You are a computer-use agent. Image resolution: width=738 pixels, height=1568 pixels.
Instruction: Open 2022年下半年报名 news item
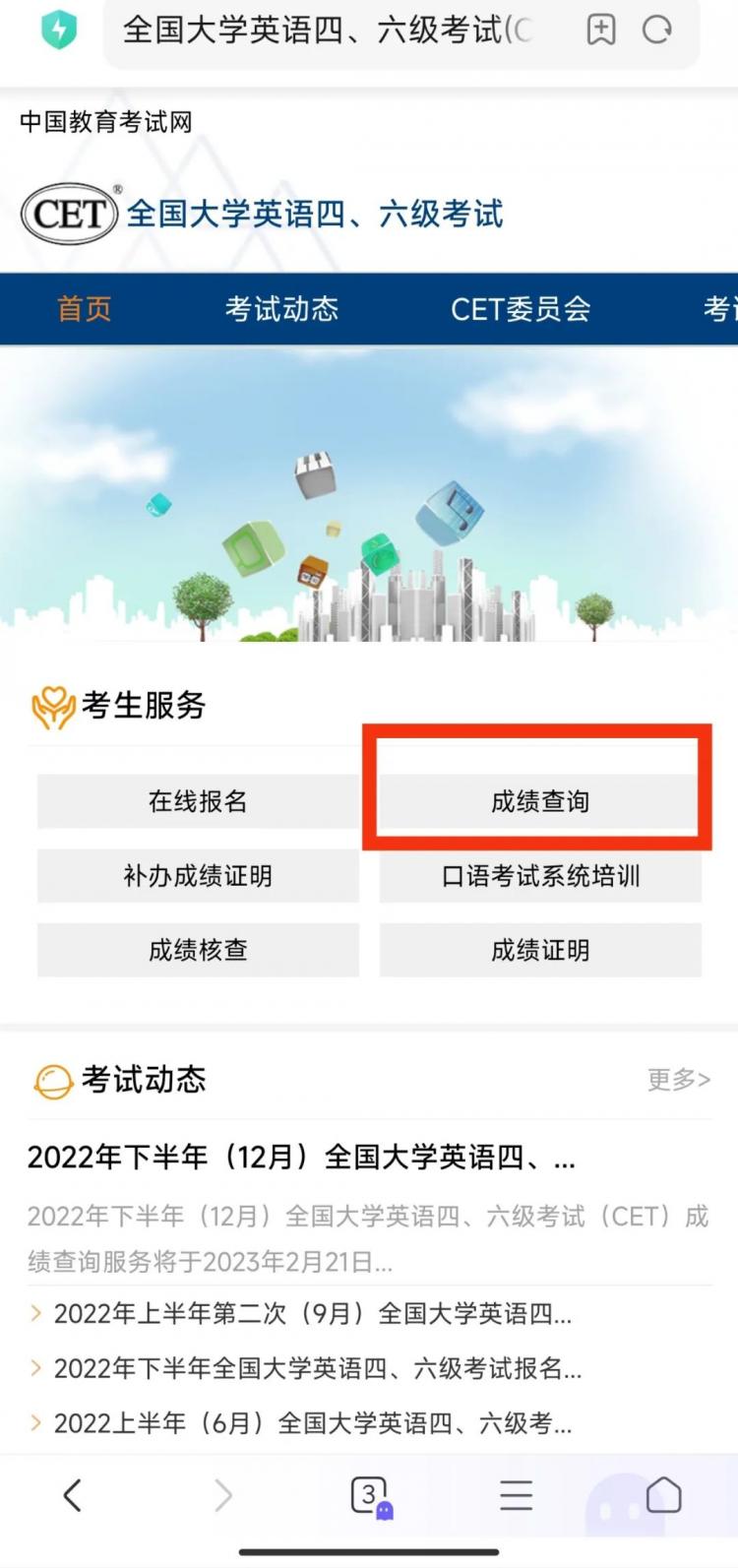[317, 1368]
